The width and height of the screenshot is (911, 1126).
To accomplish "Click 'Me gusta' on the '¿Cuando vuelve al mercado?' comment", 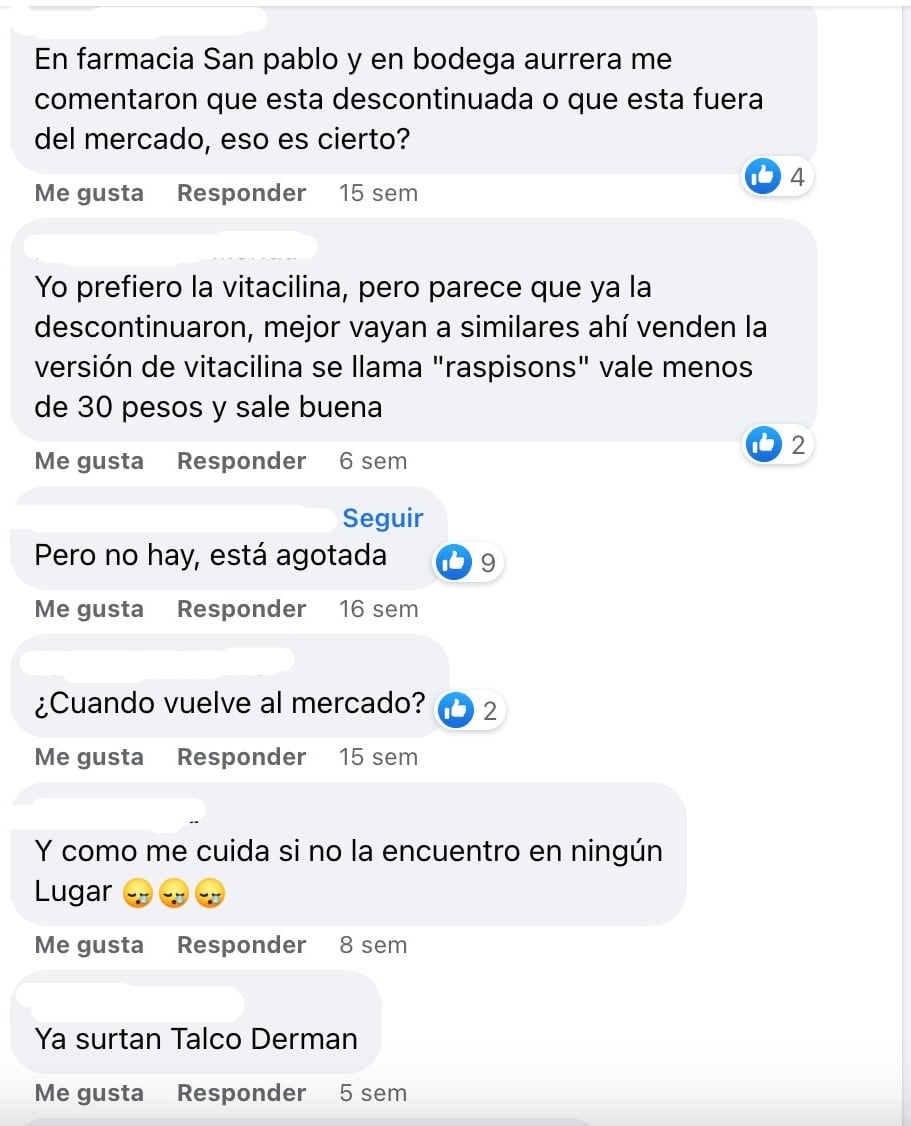I will tap(88, 757).
